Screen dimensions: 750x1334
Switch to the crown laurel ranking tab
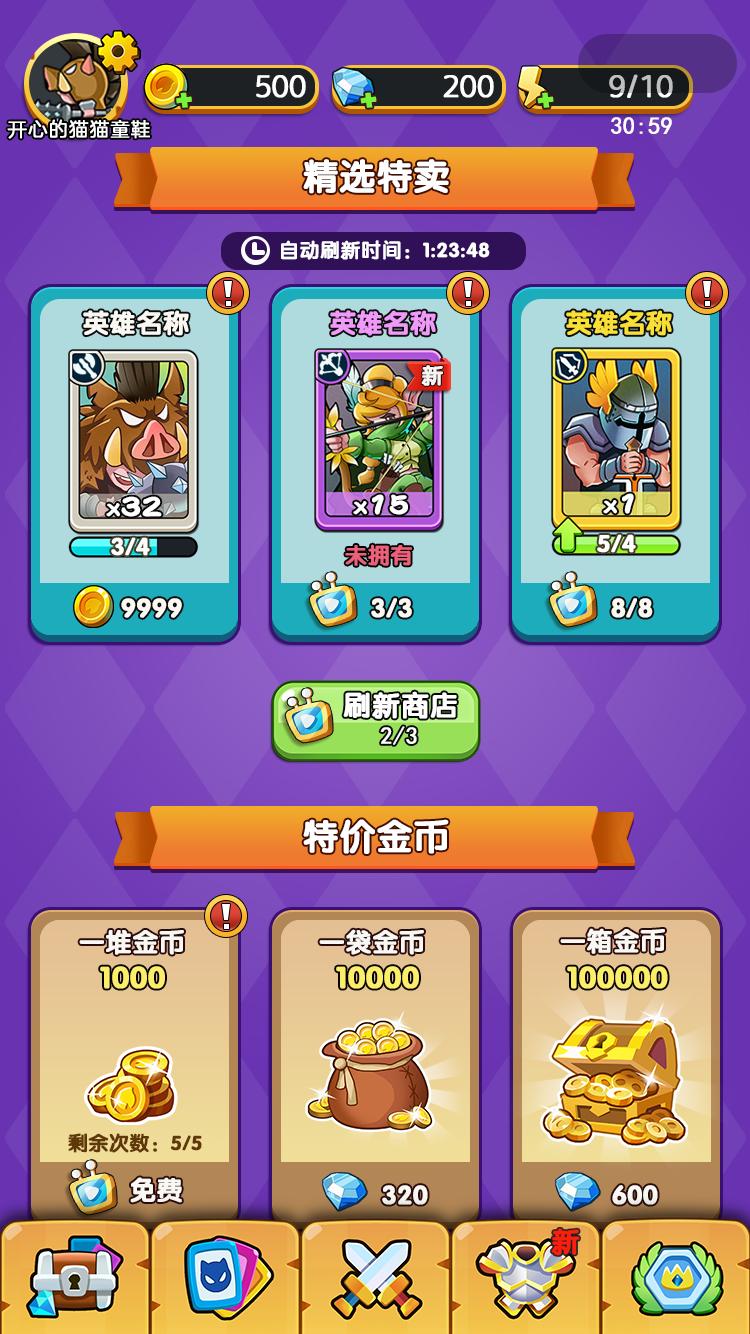coord(676,1280)
